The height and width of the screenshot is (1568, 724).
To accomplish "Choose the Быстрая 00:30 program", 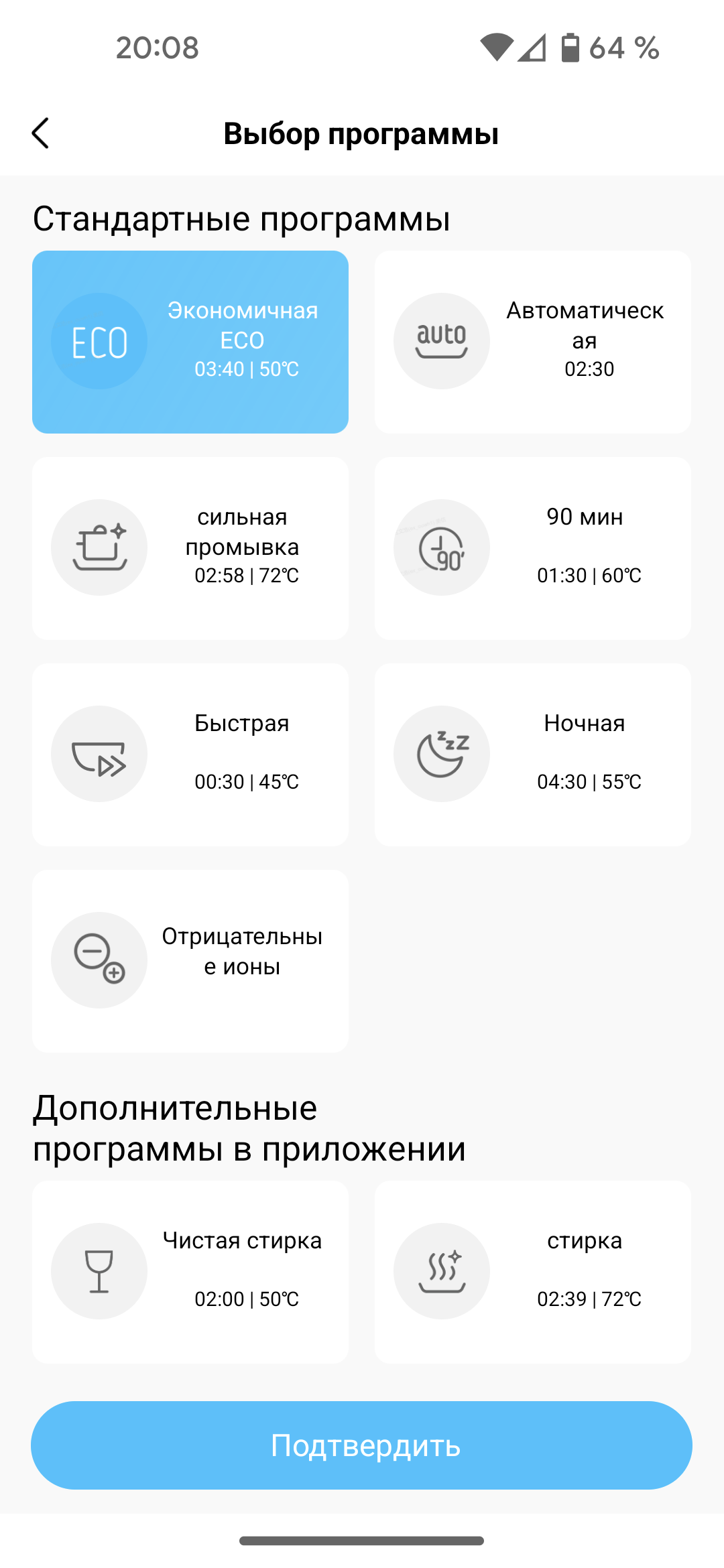I will [190, 755].
